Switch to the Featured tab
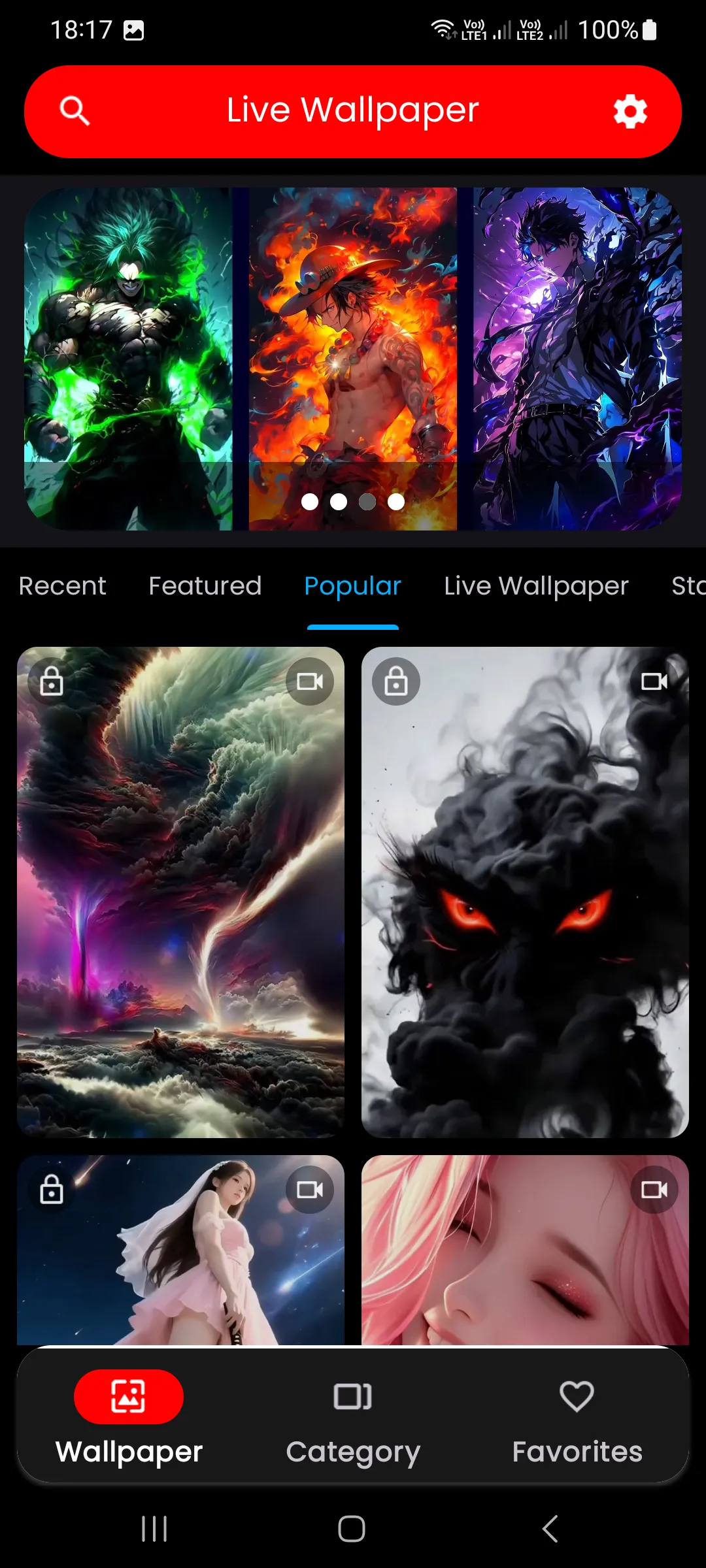The image size is (706, 1568). [x=205, y=586]
